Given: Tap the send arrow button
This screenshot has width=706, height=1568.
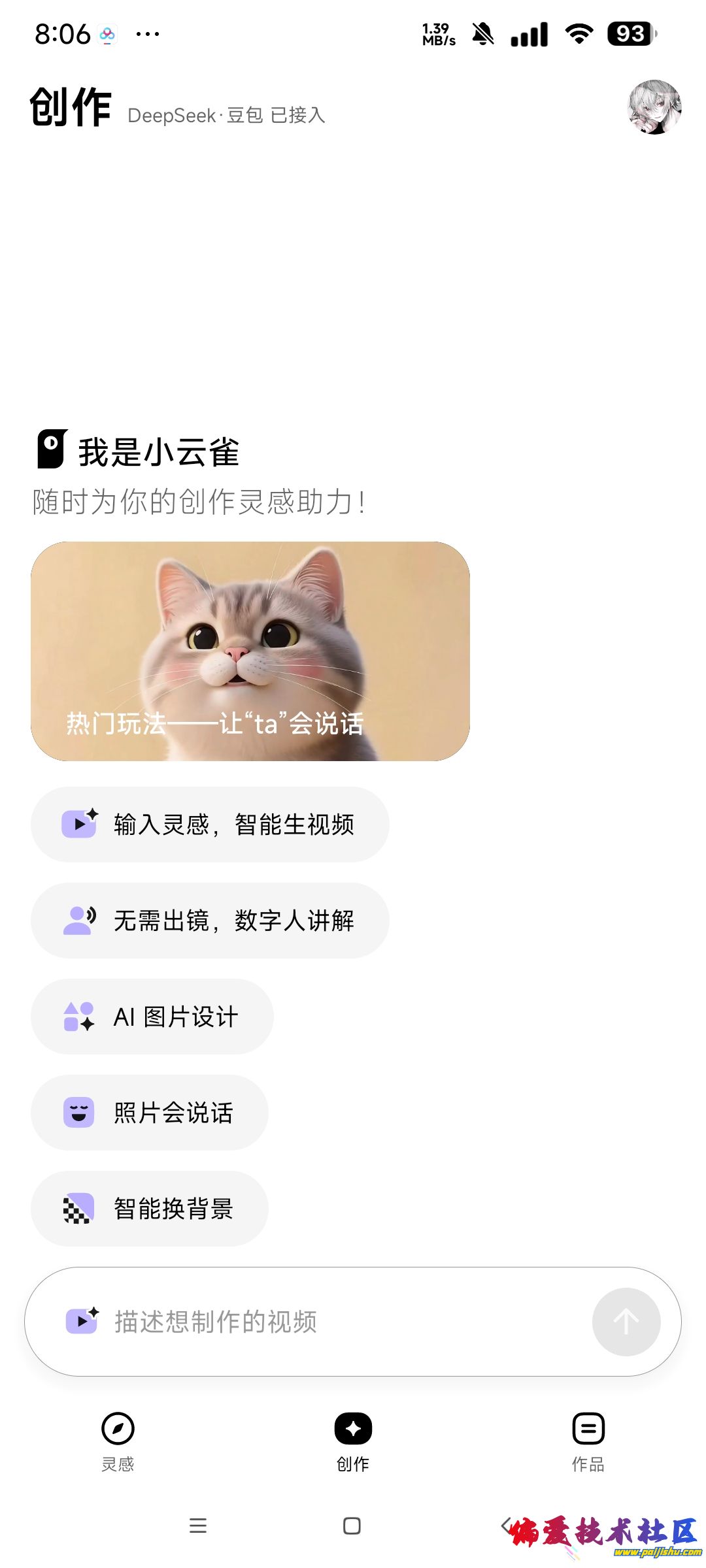Looking at the screenshot, I should click(626, 1322).
